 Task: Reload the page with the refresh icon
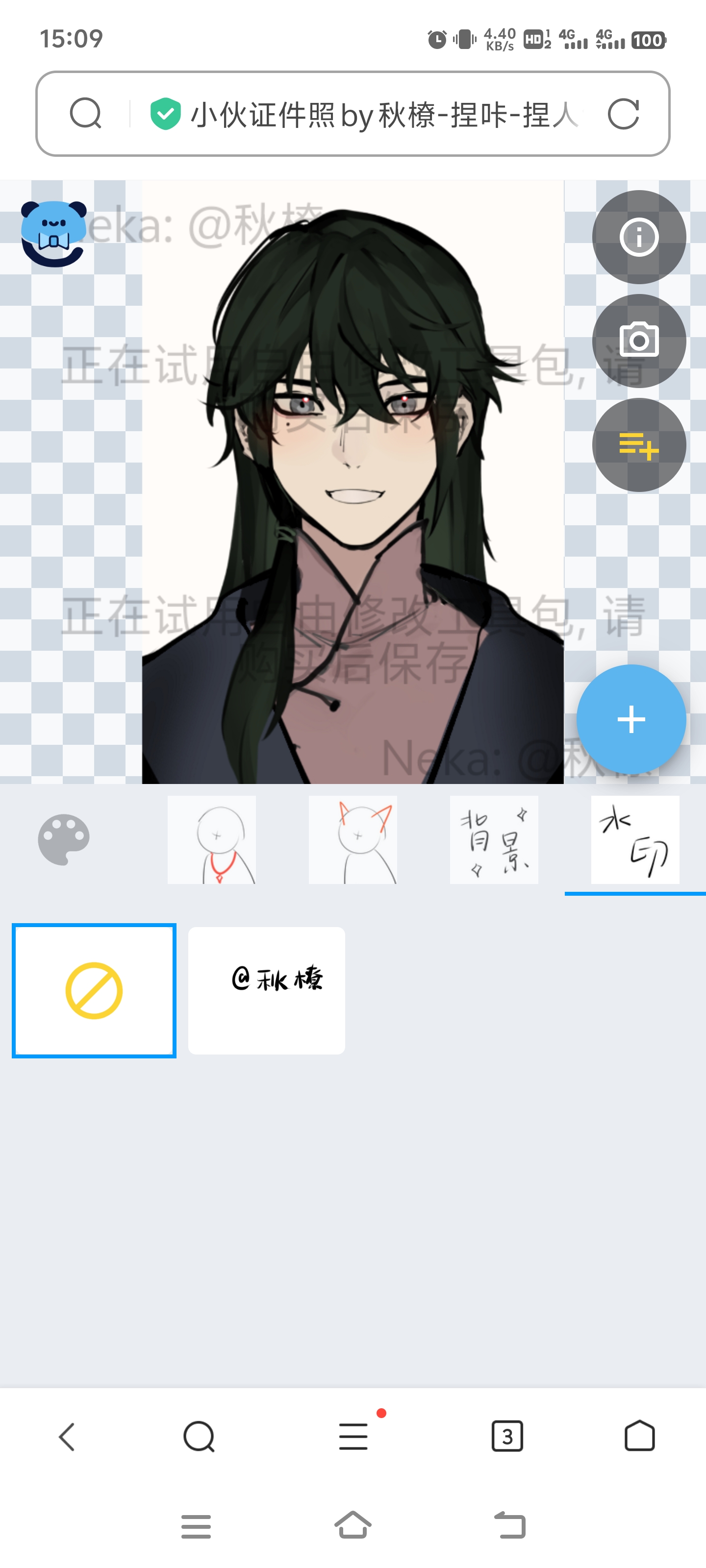623,114
